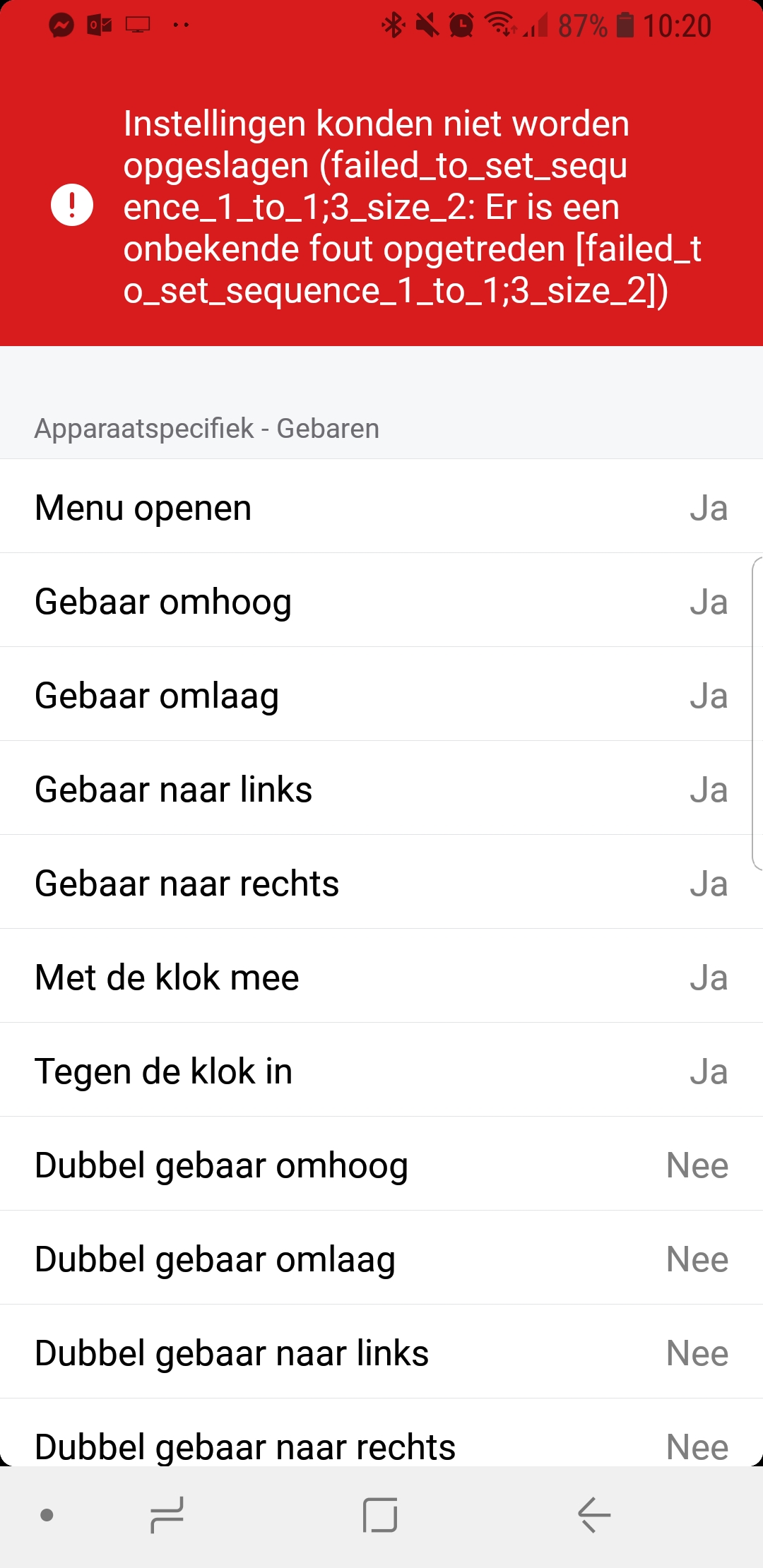
Task: Open the Menu openen gesture setting
Action: [x=381, y=507]
